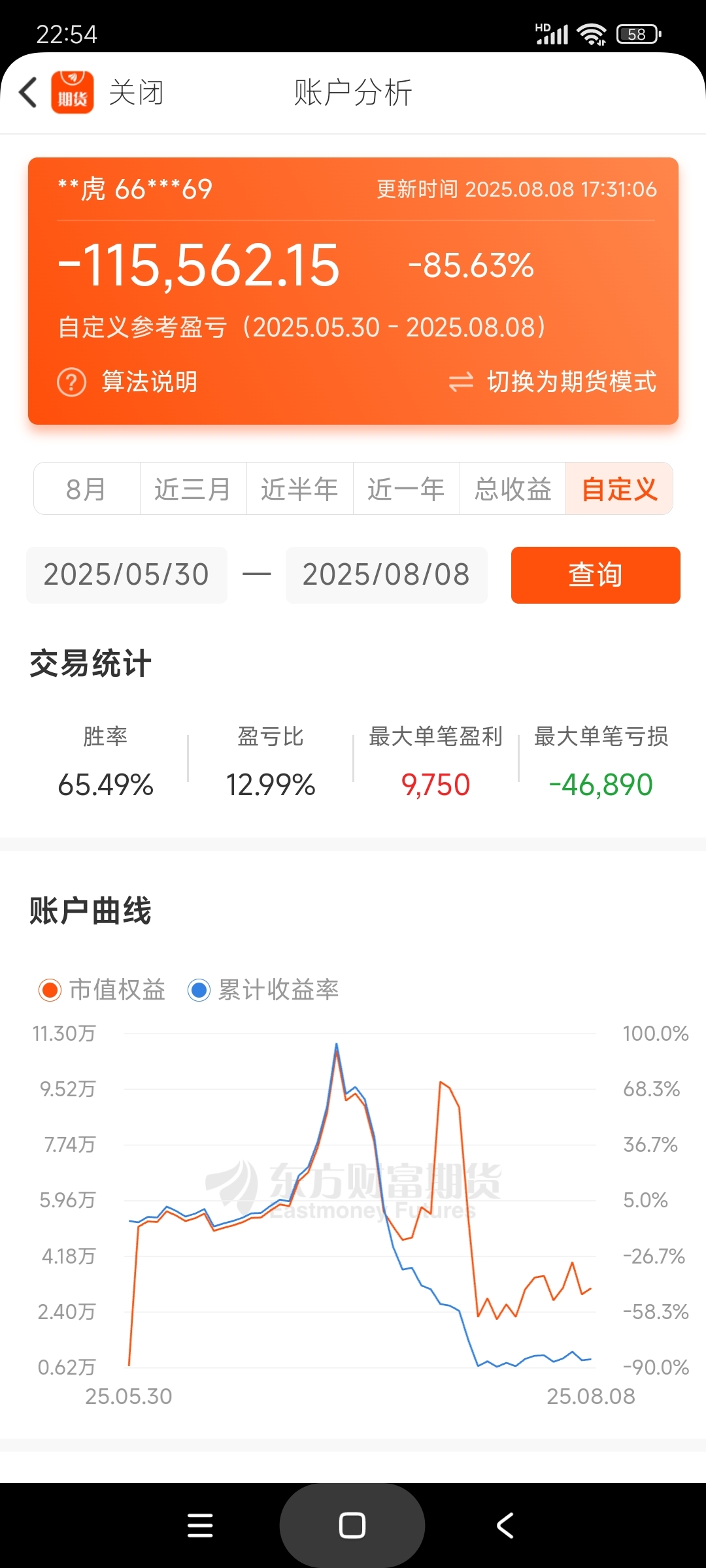Viewport: 706px width, 1568px height.
Task: Tap the 查询 button
Action: [x=596, y=575]
